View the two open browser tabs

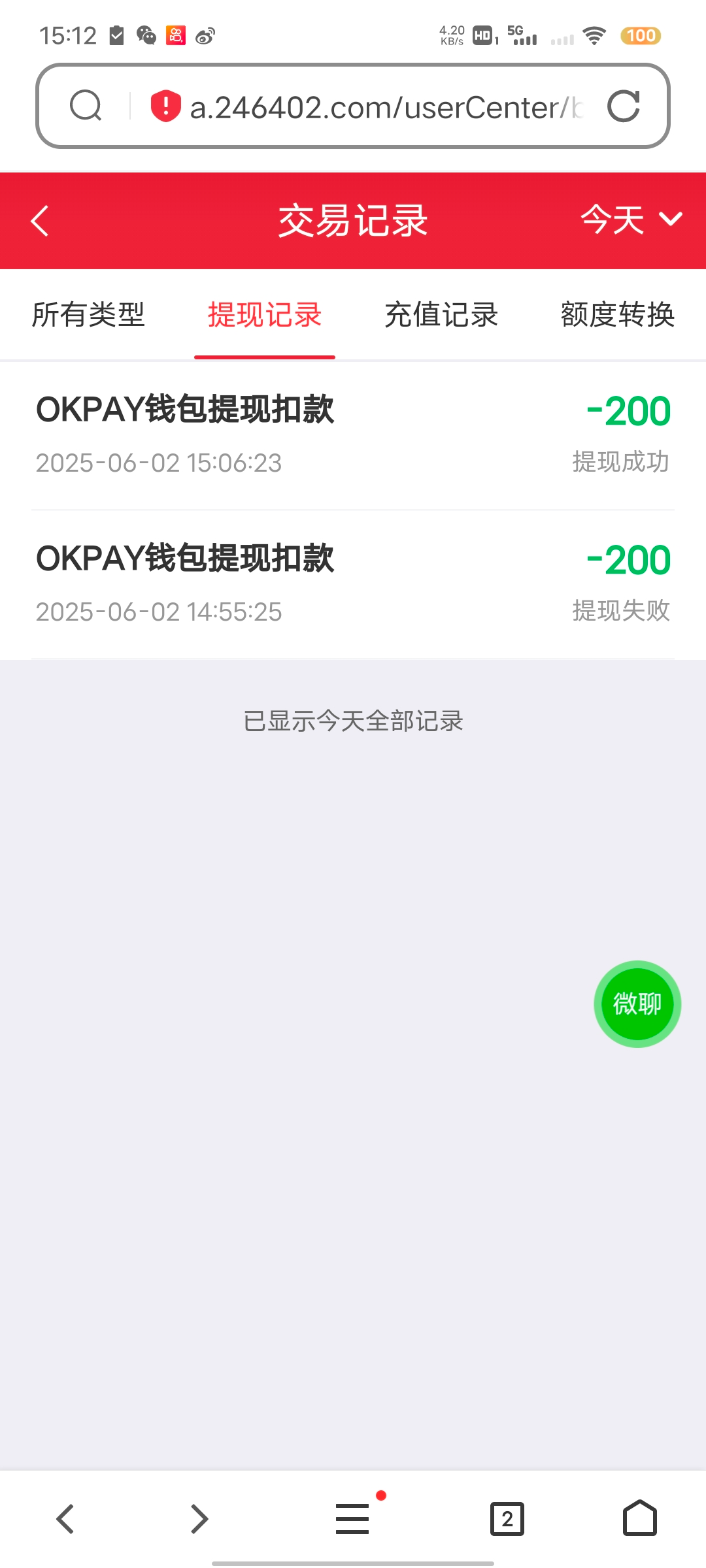coord(507,1518)
